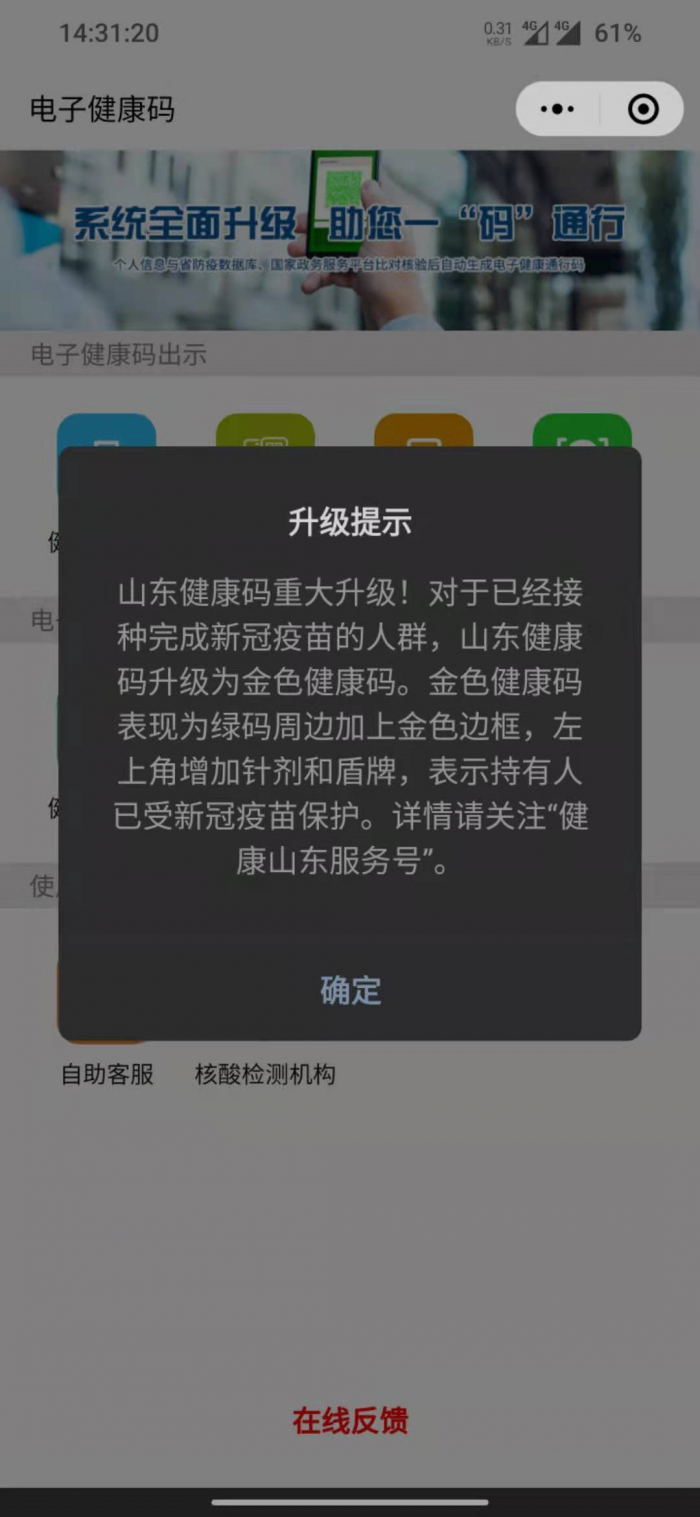Close the mini program via circle icon
This screenshot has height=1517, width=700.
click(643, 109)
